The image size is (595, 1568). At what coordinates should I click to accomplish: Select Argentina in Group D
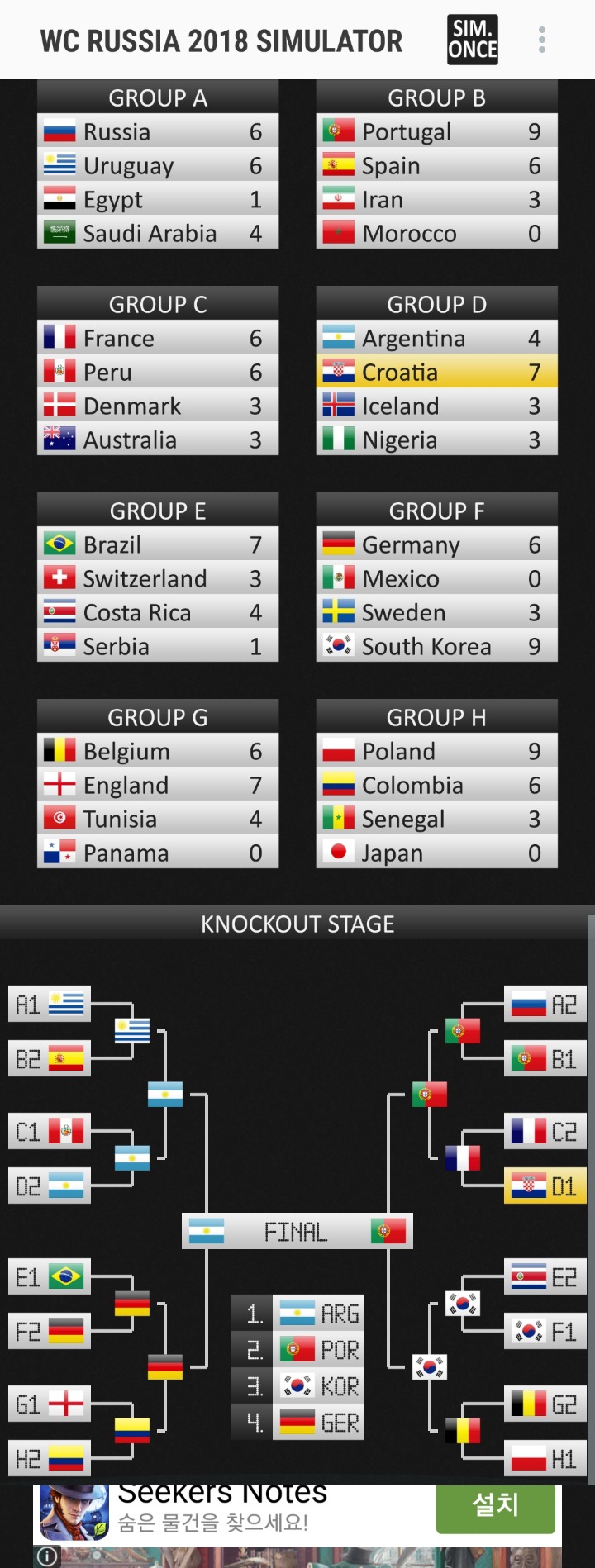pyautogui.click(x=436, y=339)
